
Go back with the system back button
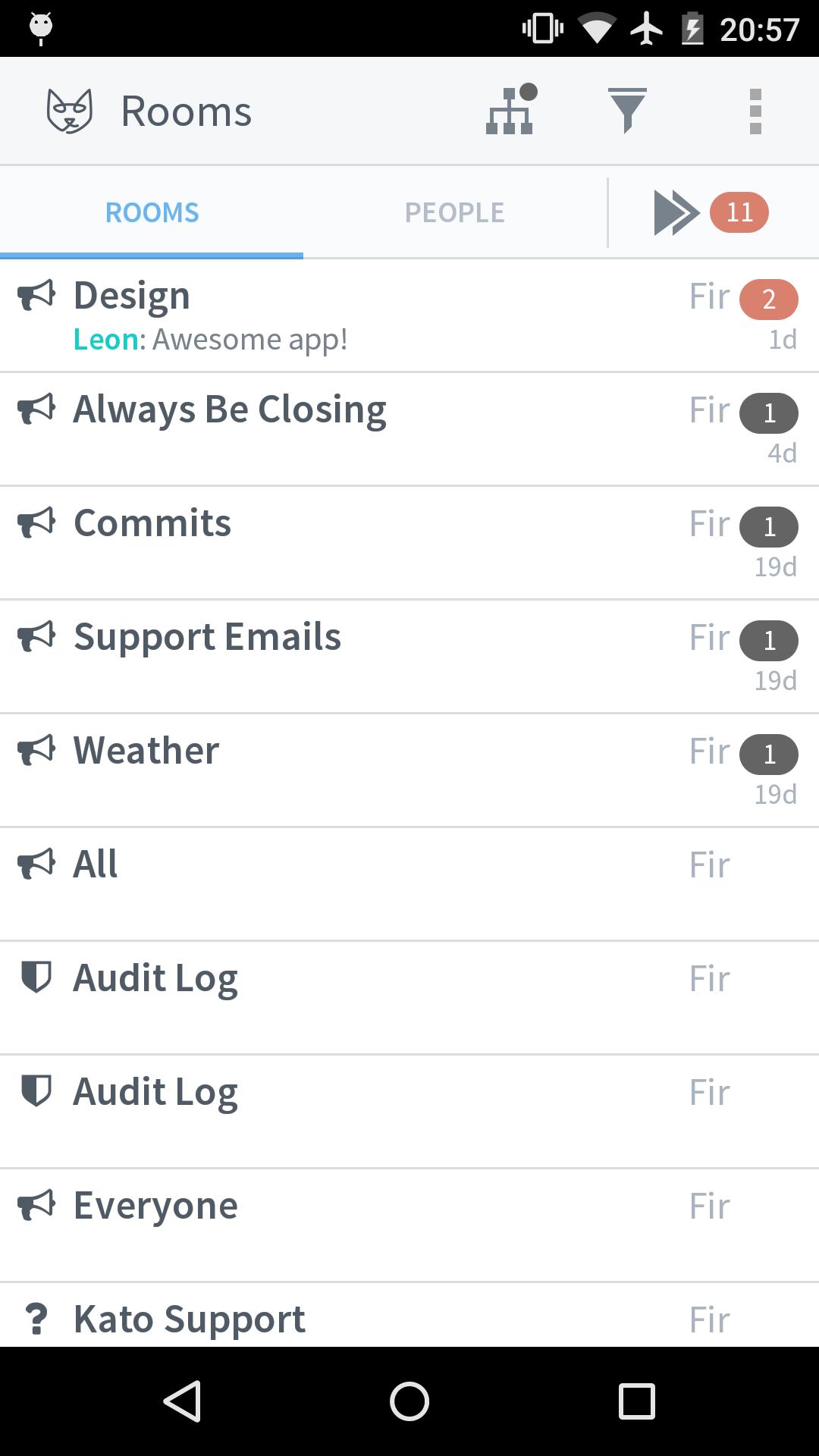(182, 1401)
